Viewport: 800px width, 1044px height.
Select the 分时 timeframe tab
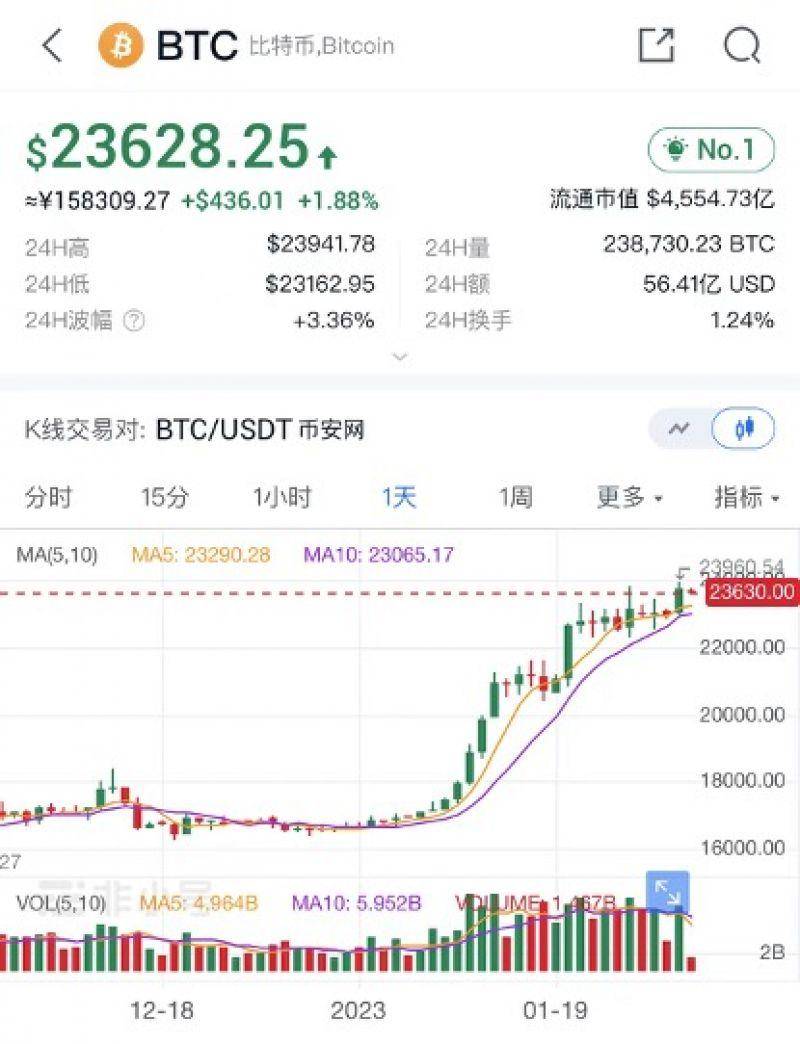pos(49,497)
